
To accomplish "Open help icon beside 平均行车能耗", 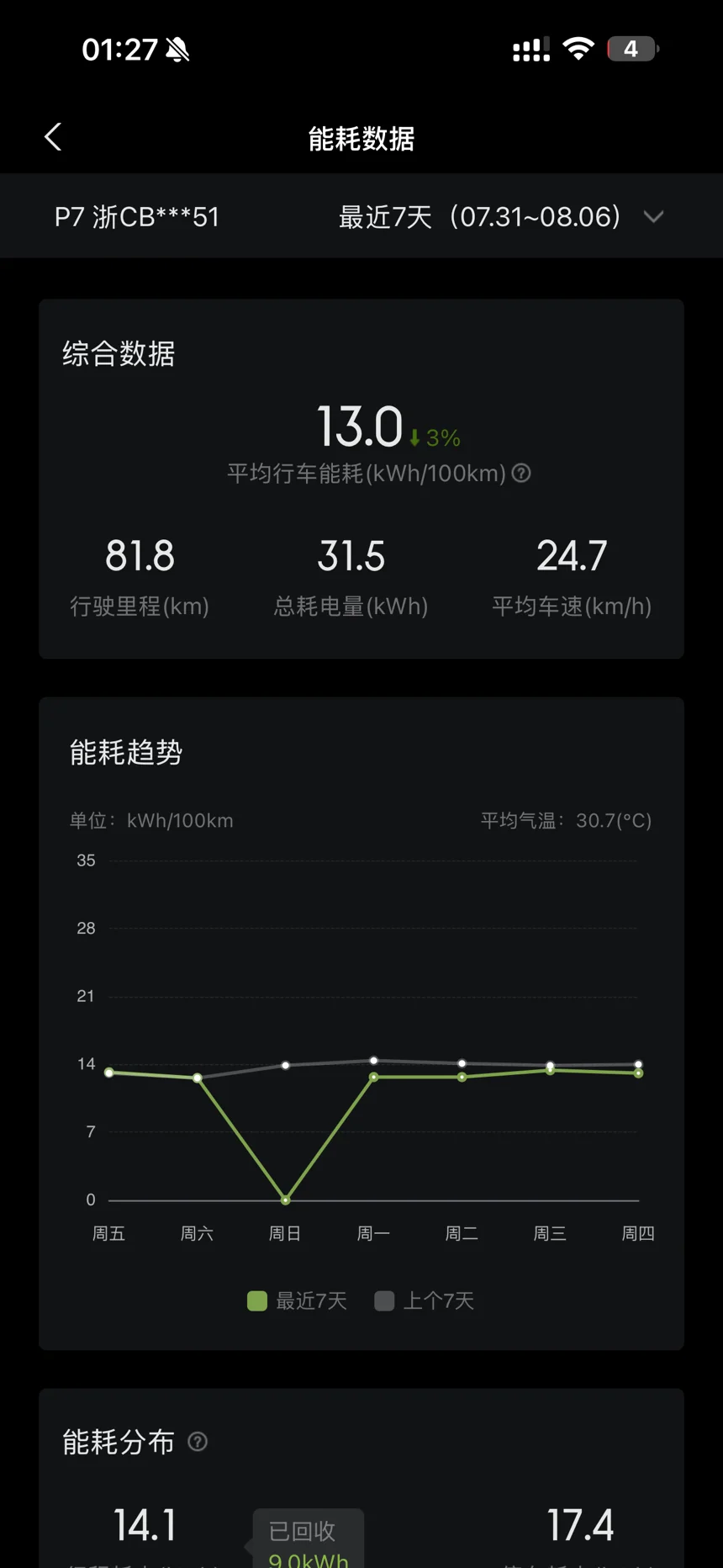I will click(x=521, y=473).
